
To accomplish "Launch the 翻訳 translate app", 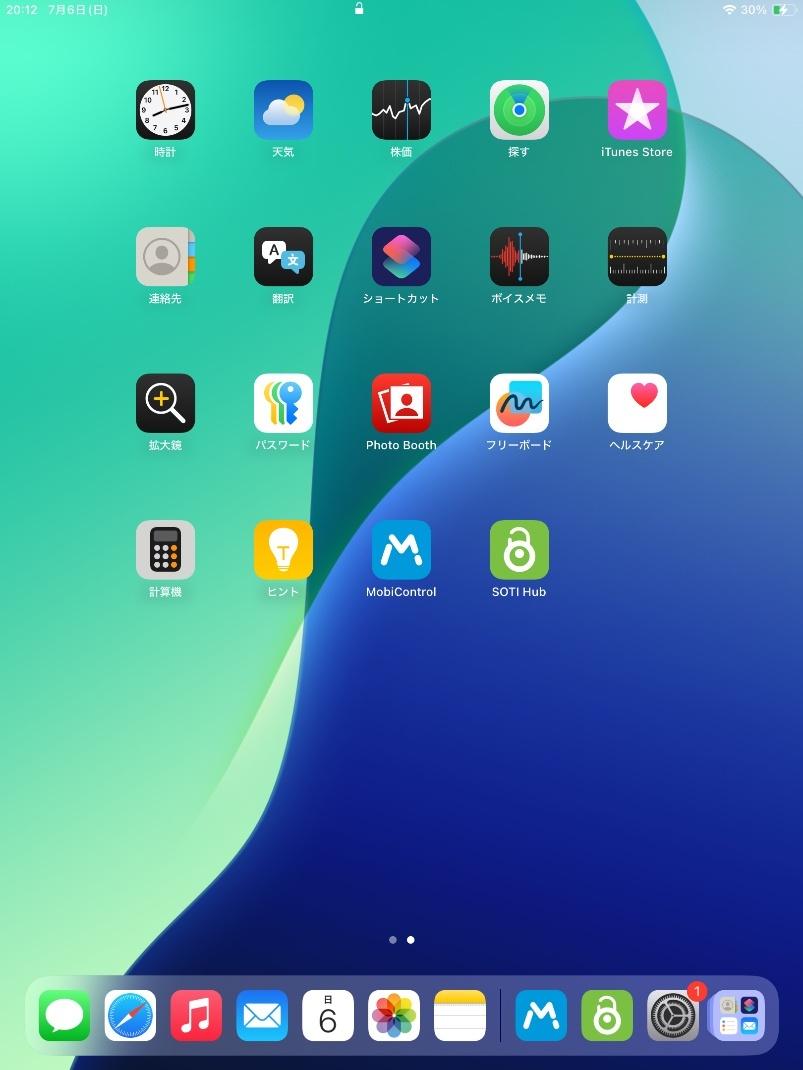I will click(x=283, y=257).
